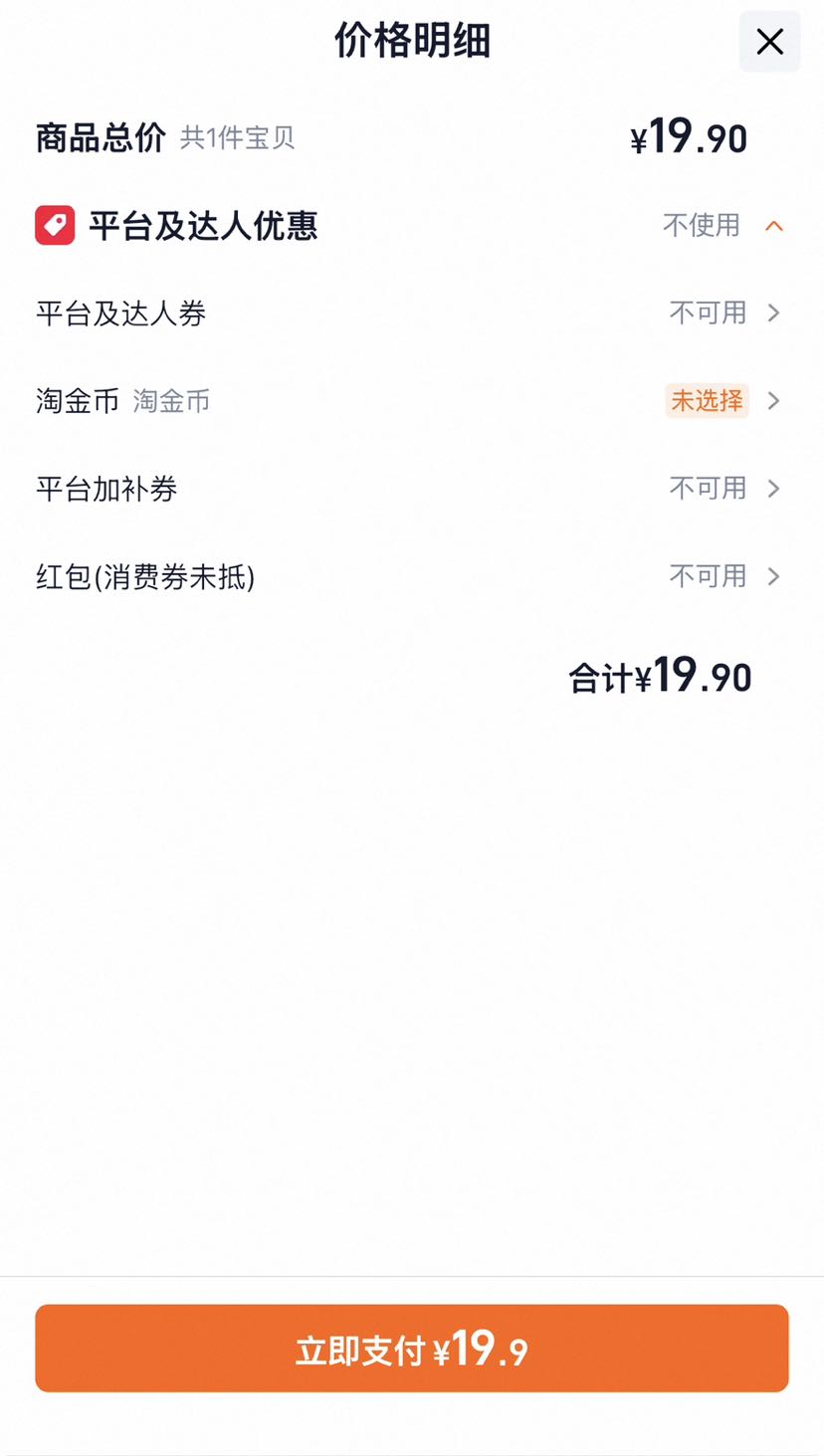Viewport: 824px width, 1456px height.
Task: Close the 价格明细 panel
Action: tap(769, 42)
